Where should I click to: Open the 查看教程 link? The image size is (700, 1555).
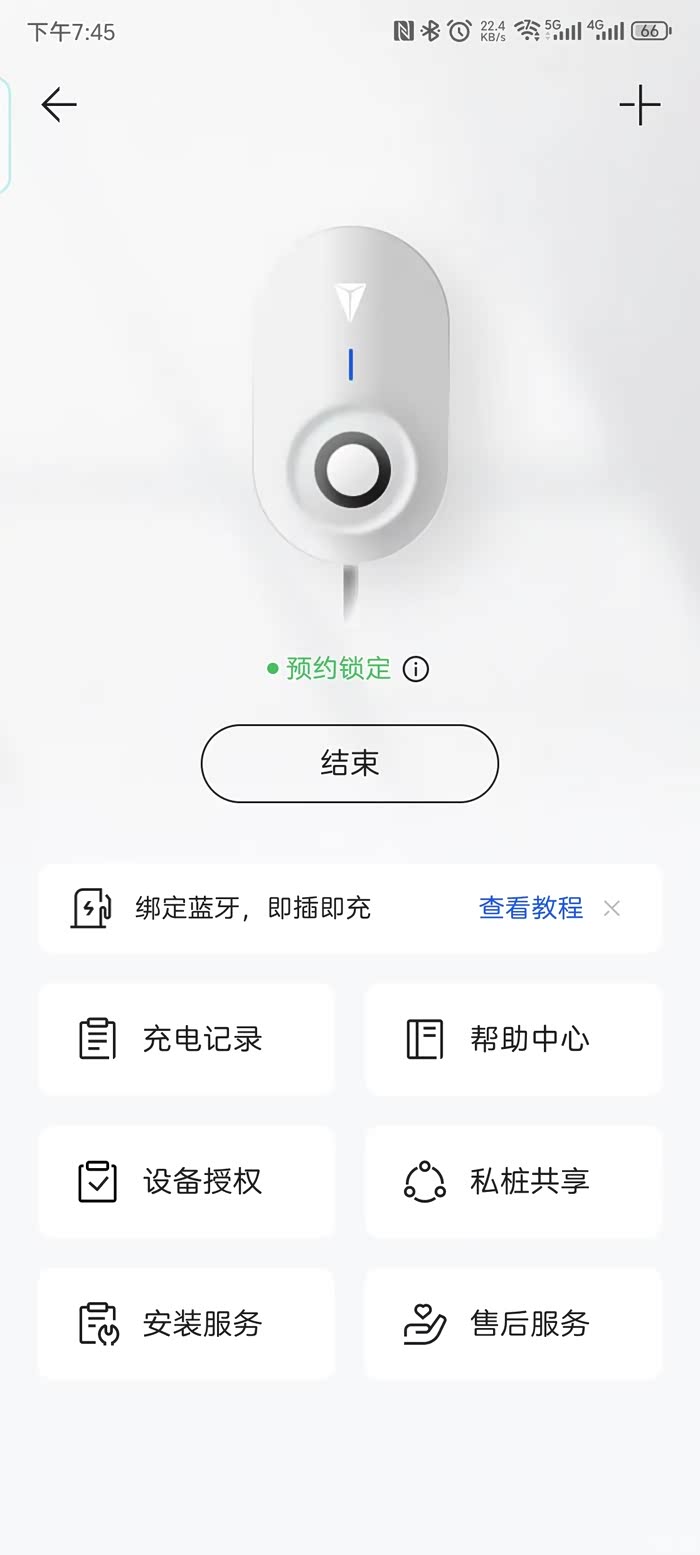(531, 908)
